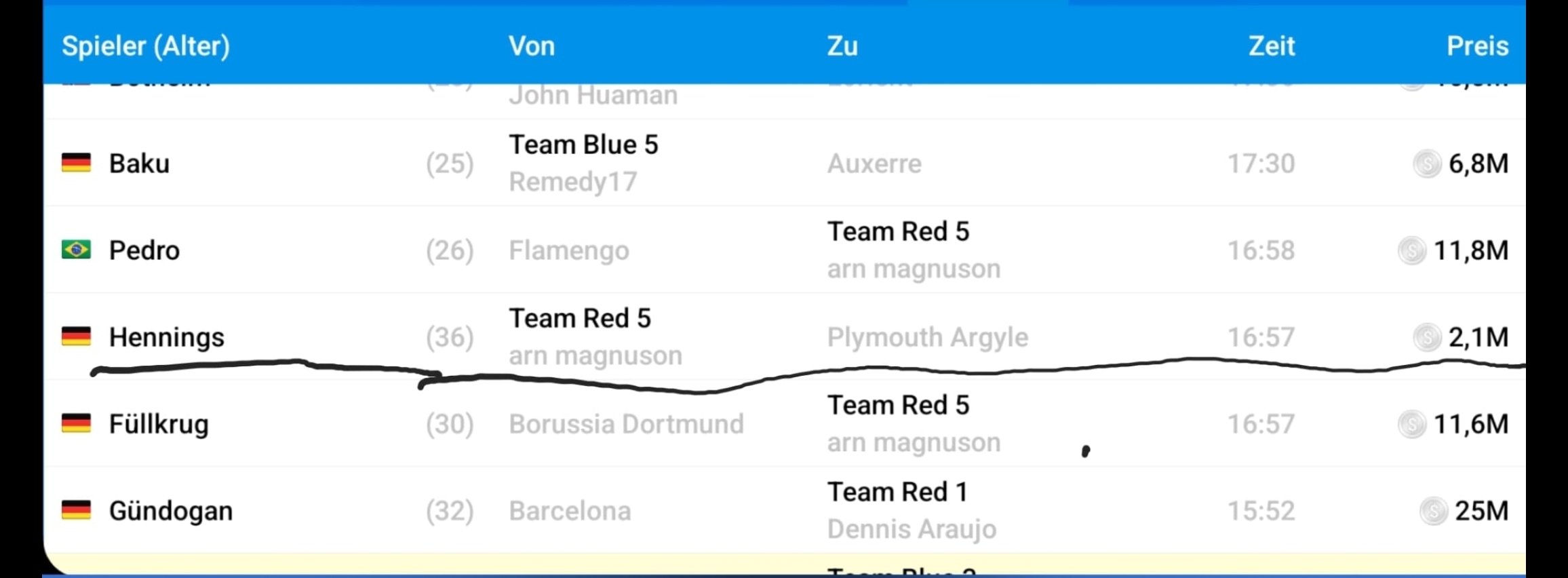
Task: Tap the Gündogan transfer row
Action: click(170, 511)
